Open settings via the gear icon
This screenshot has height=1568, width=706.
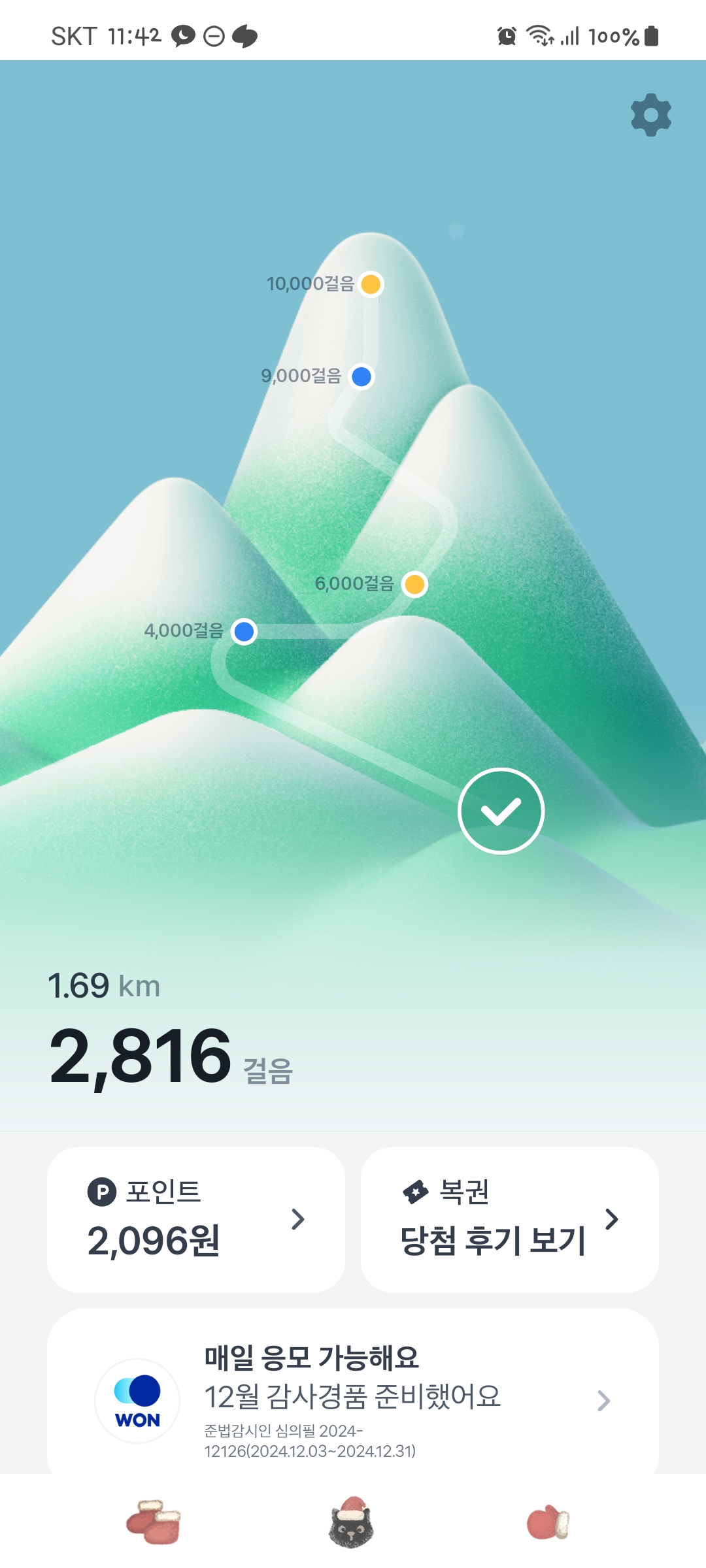650,115
